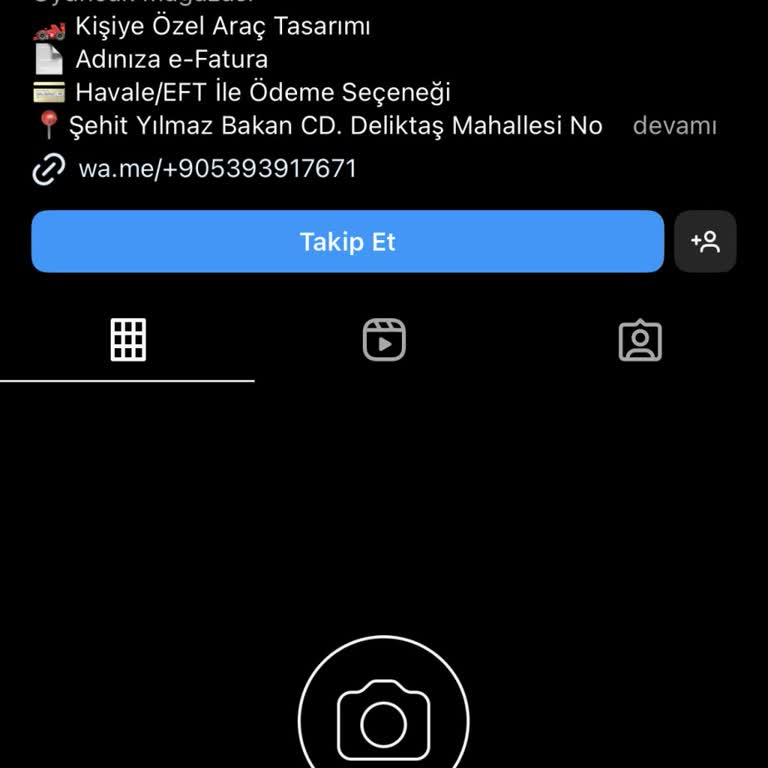
Task: Expand the bio with devamı
Action: pyautogui.click(x=674, y=126)
